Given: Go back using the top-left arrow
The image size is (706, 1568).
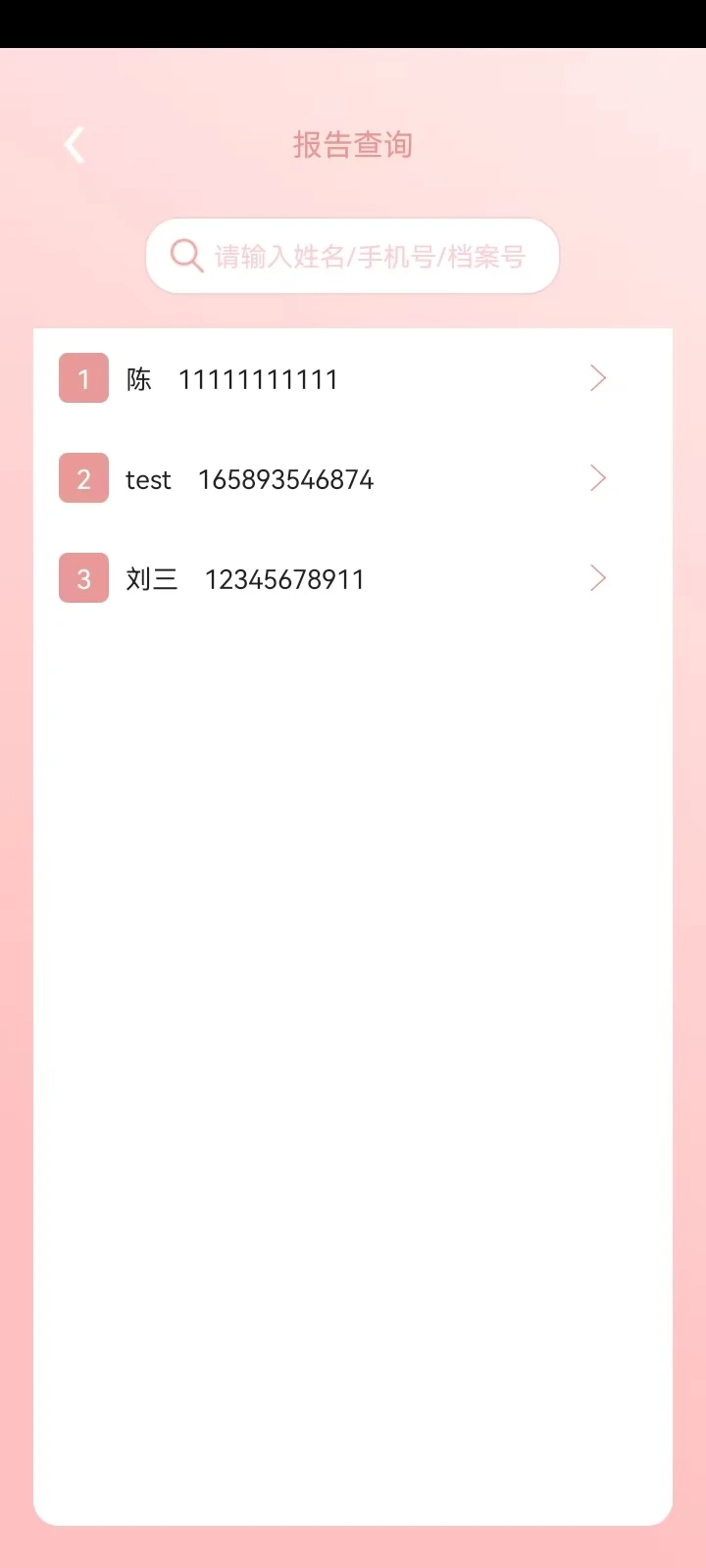Looking at the screenshot, I should point(75,145).
